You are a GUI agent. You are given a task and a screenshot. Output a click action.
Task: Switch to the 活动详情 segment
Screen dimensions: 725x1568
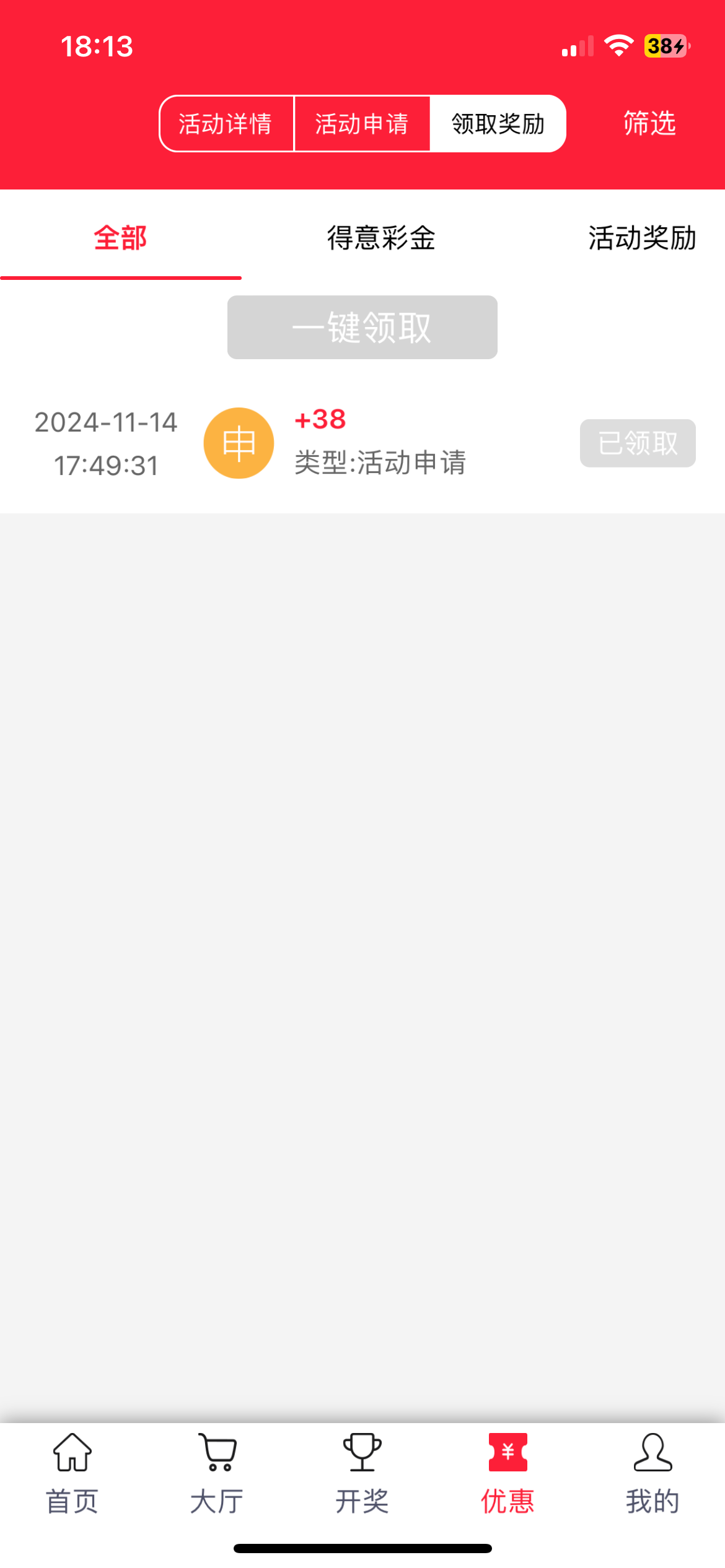pos(226,124)
